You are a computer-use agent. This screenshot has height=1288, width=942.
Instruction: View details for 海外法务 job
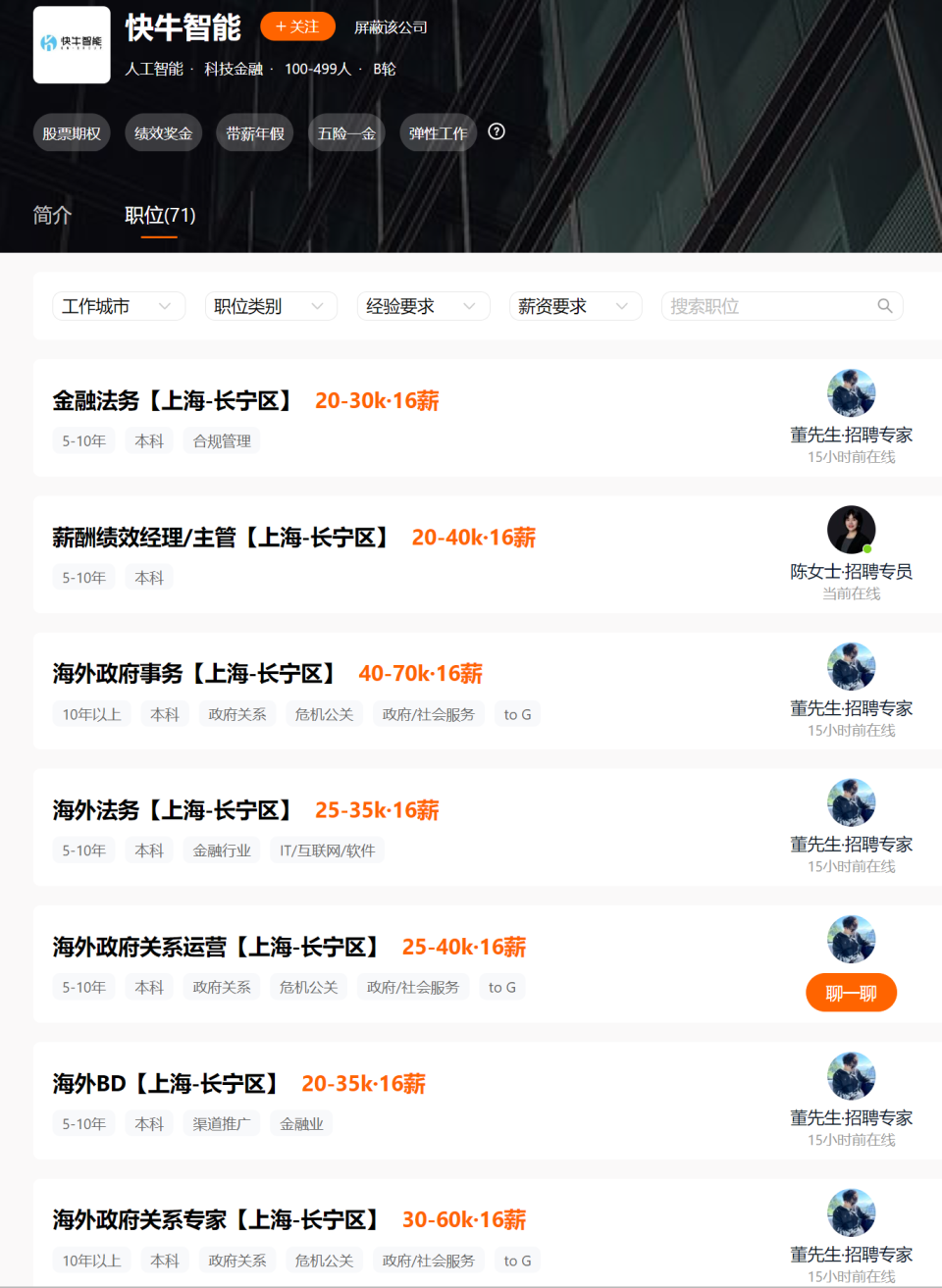click(x=173, y=810)
